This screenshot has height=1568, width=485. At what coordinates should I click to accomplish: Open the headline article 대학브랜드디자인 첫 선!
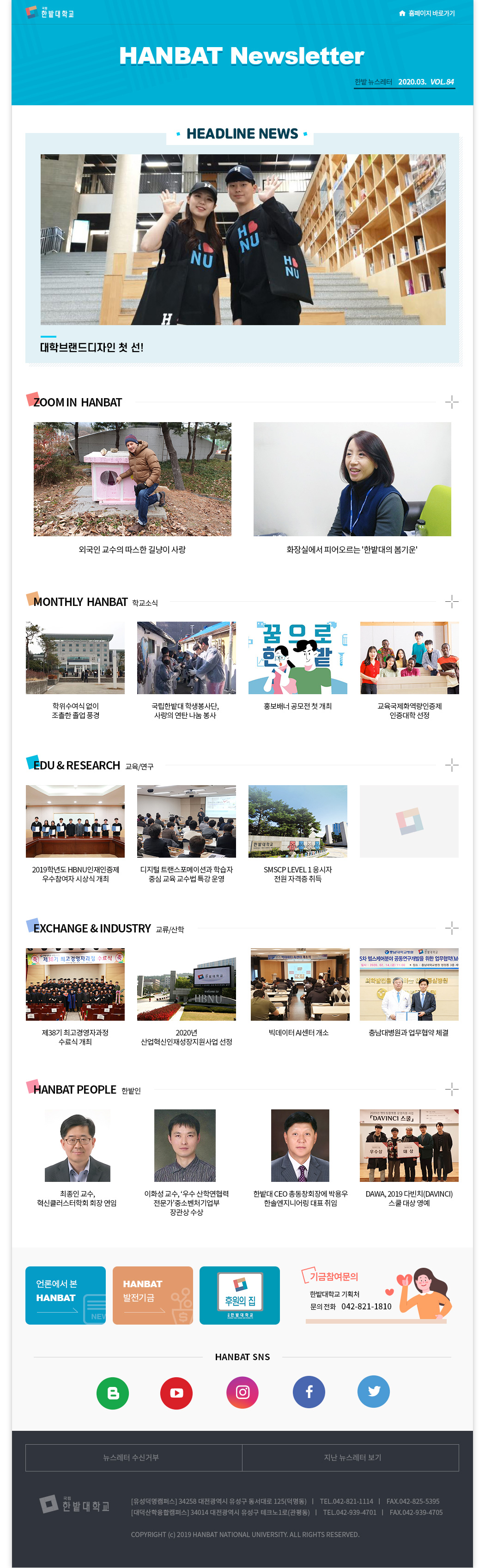(92, 347)
